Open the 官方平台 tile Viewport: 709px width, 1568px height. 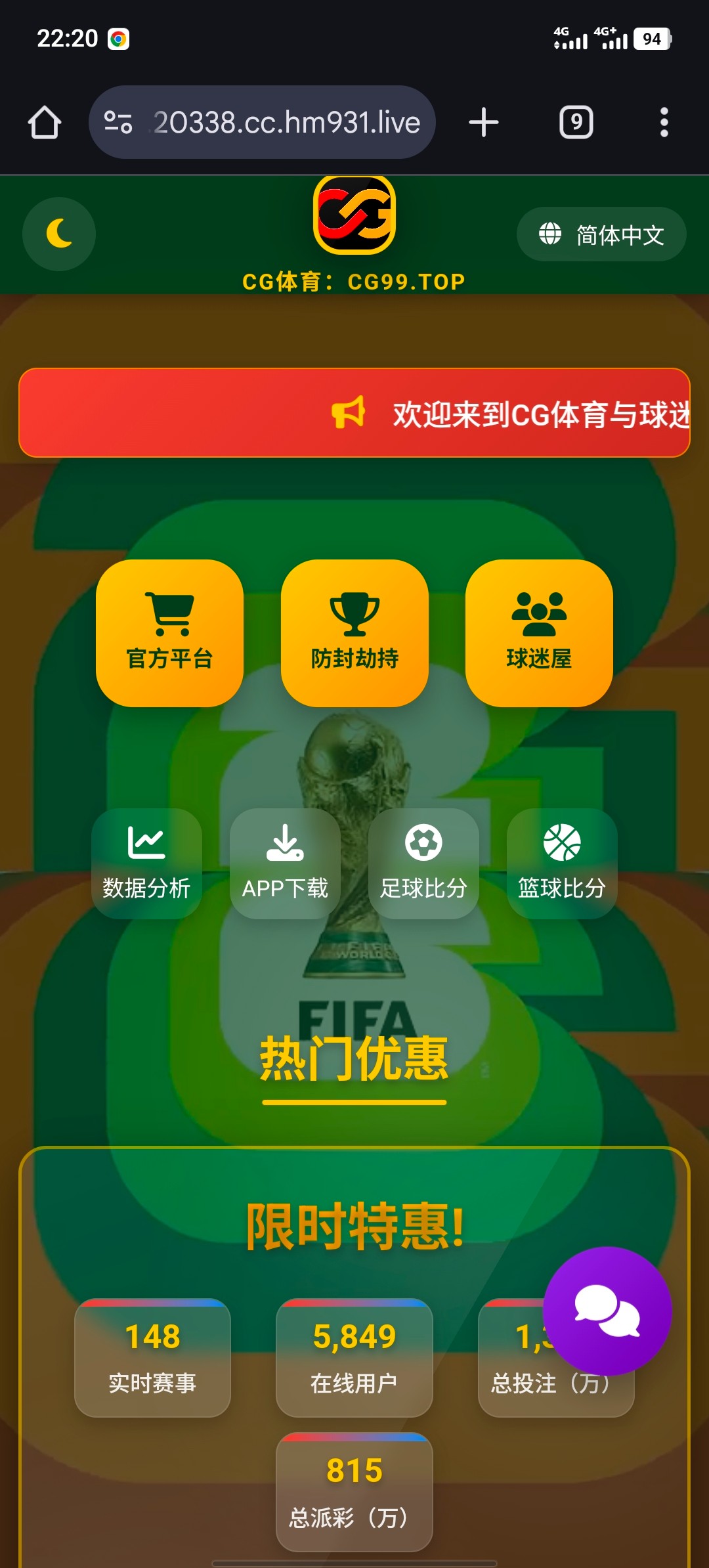[169, 633]
